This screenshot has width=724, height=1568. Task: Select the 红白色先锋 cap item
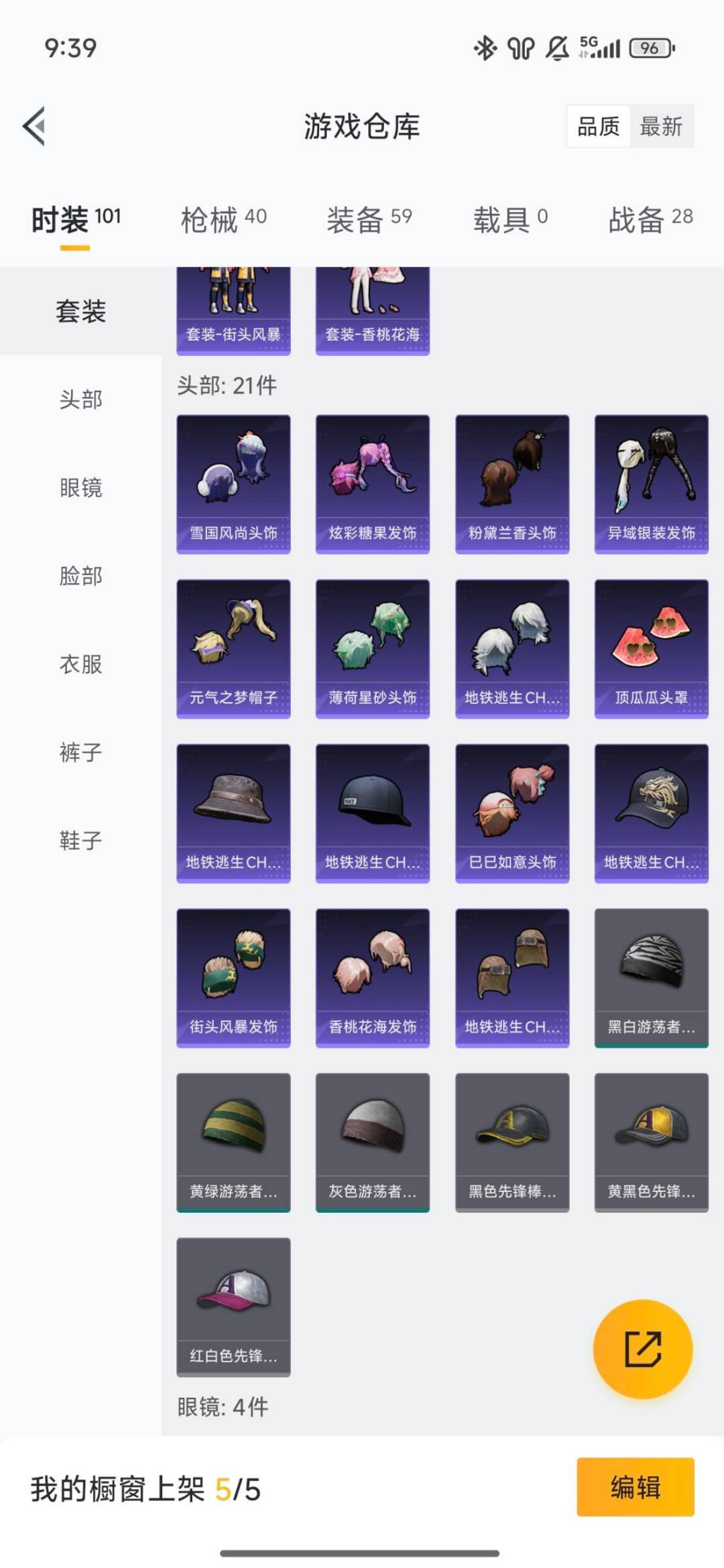pyautogui.click(x=233, y=1306)
